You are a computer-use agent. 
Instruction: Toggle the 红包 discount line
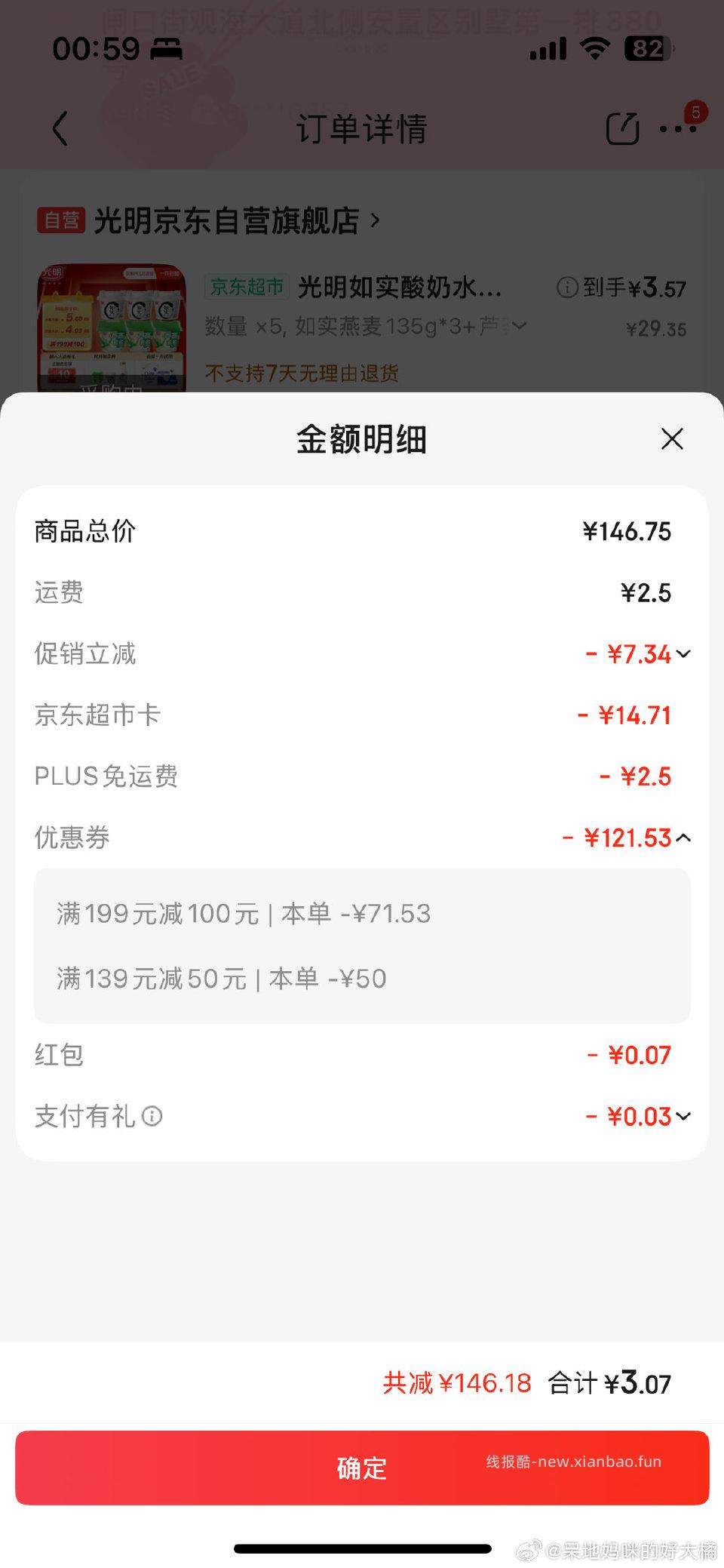[362, 1055]
